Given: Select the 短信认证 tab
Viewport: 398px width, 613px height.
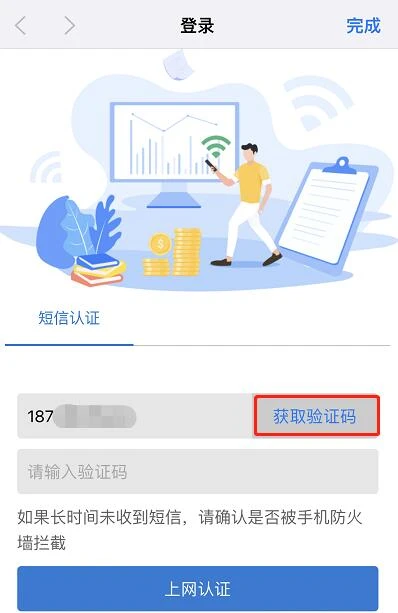Looking at the screenshot, I should tap(69, 317).
